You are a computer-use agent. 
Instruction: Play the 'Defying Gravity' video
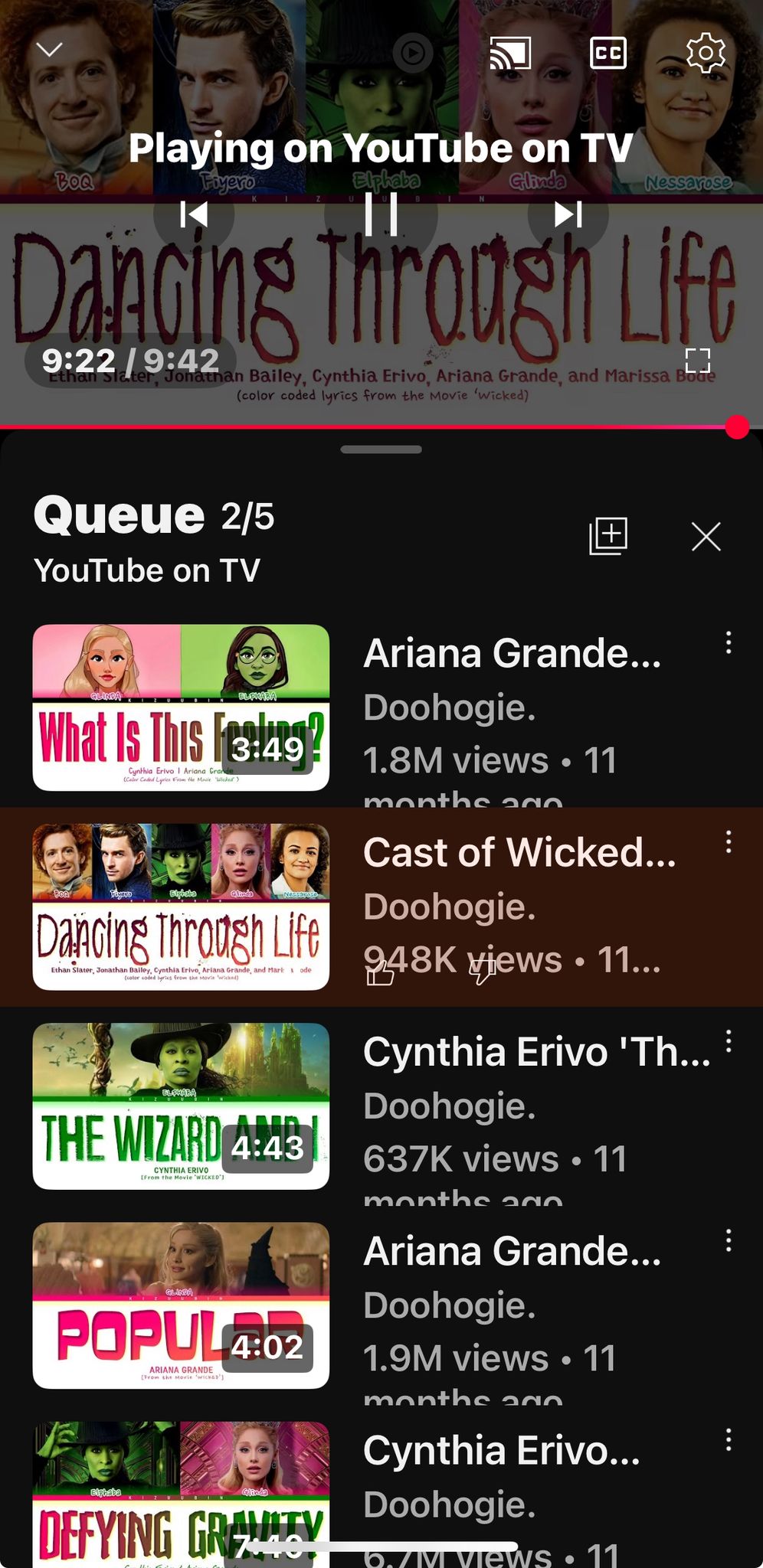(x=181, y=1493)
